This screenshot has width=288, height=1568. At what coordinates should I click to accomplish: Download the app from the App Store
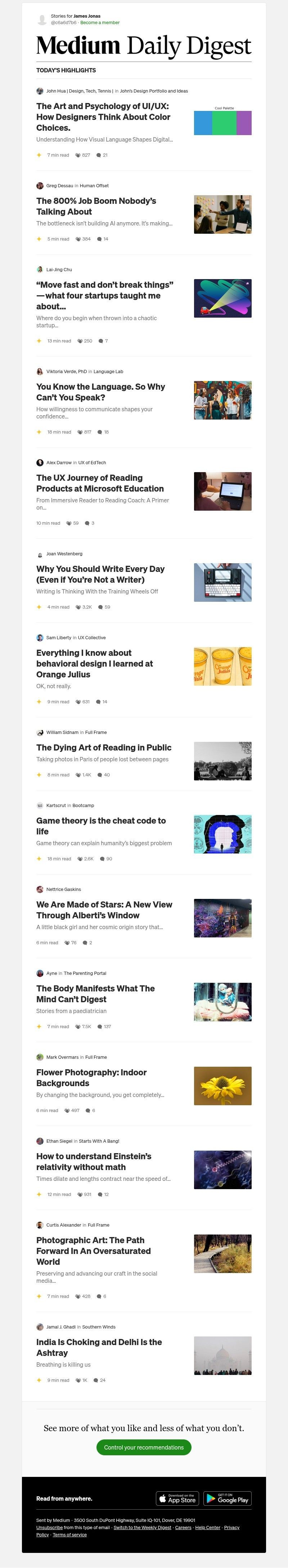coord(178,1498)
